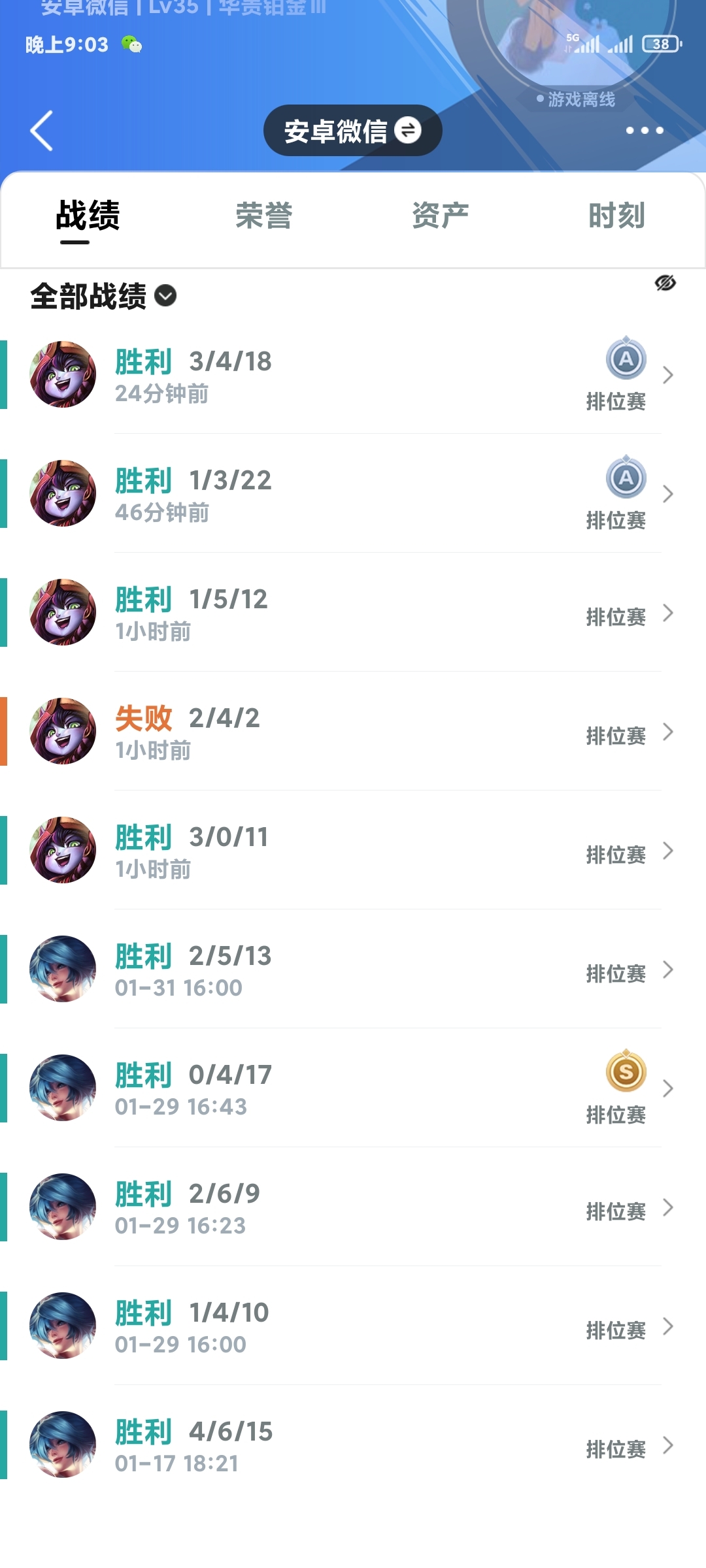Open the 时刻 tab
Image resolution: width=706 pixels, height=1568 pixels.
click(x=617, y=216)
